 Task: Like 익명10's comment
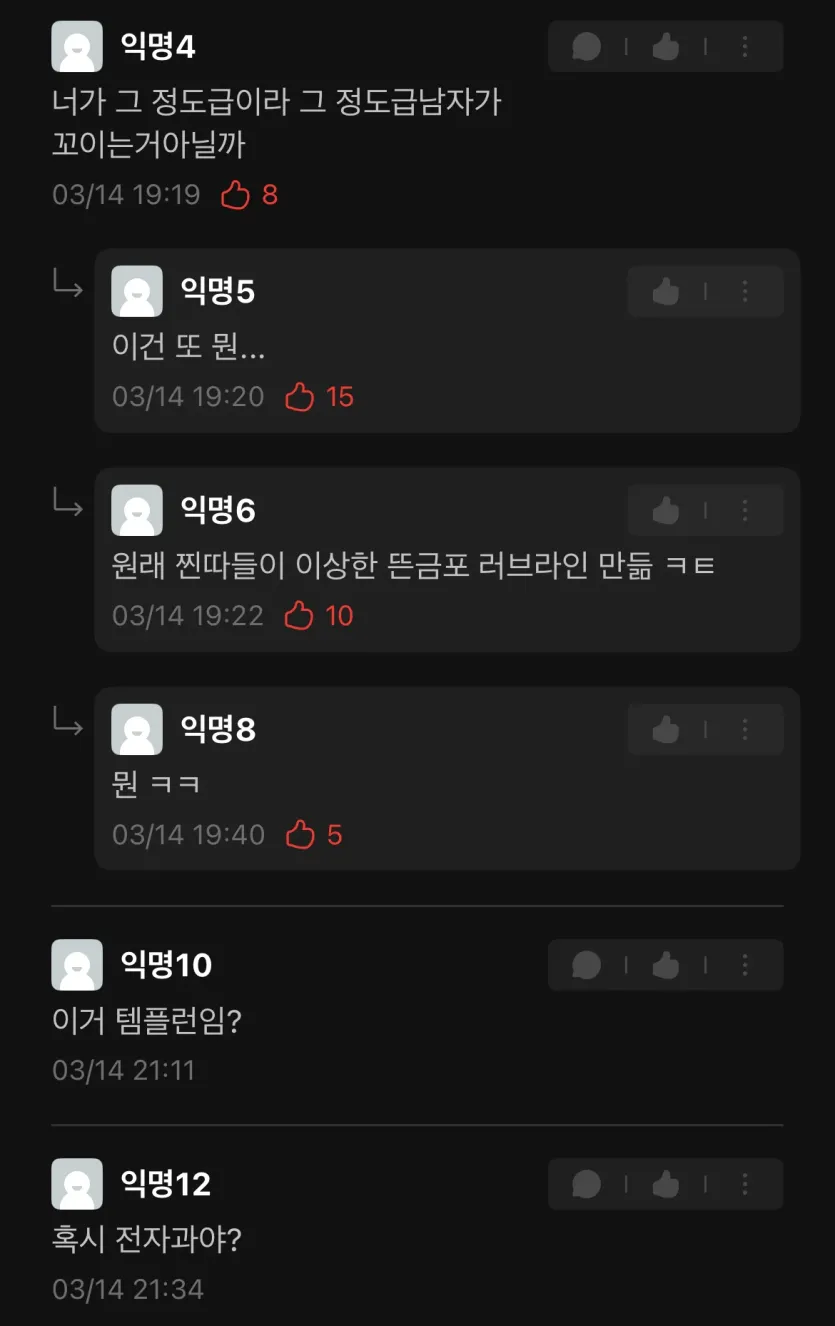[666, 965]
